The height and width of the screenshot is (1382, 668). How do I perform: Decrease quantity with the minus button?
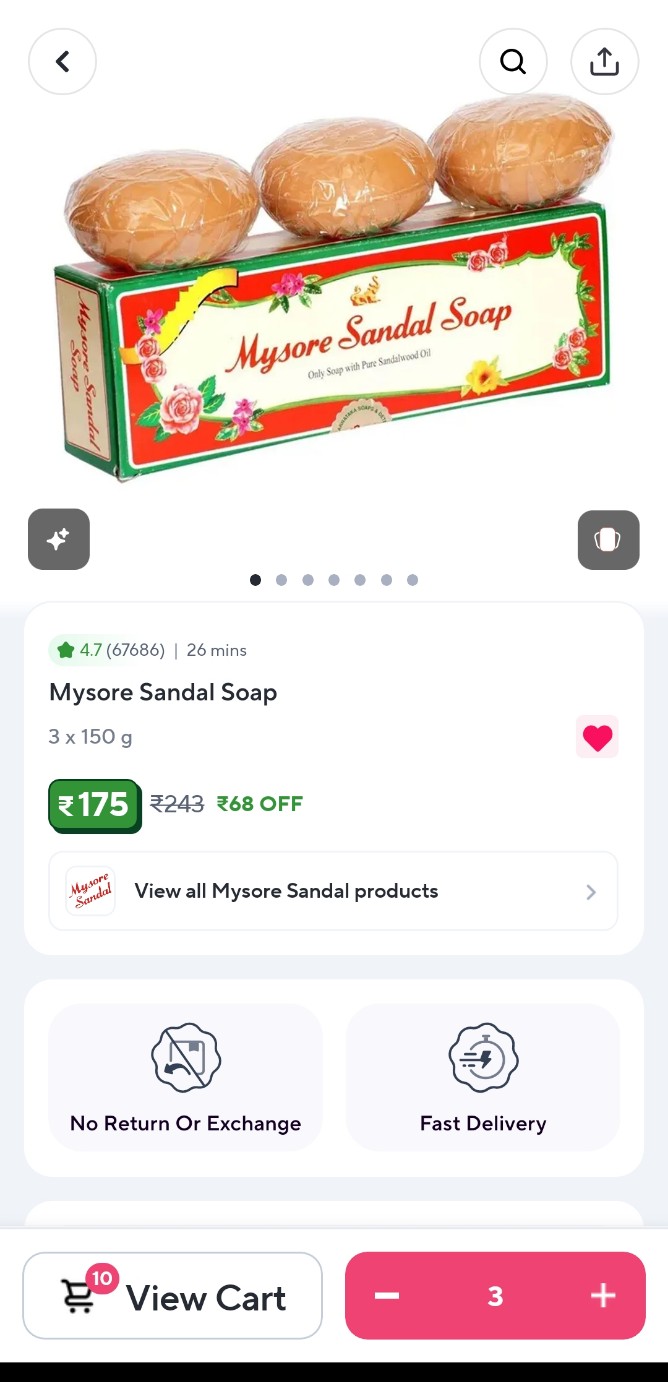click(x=387, y=1296)
